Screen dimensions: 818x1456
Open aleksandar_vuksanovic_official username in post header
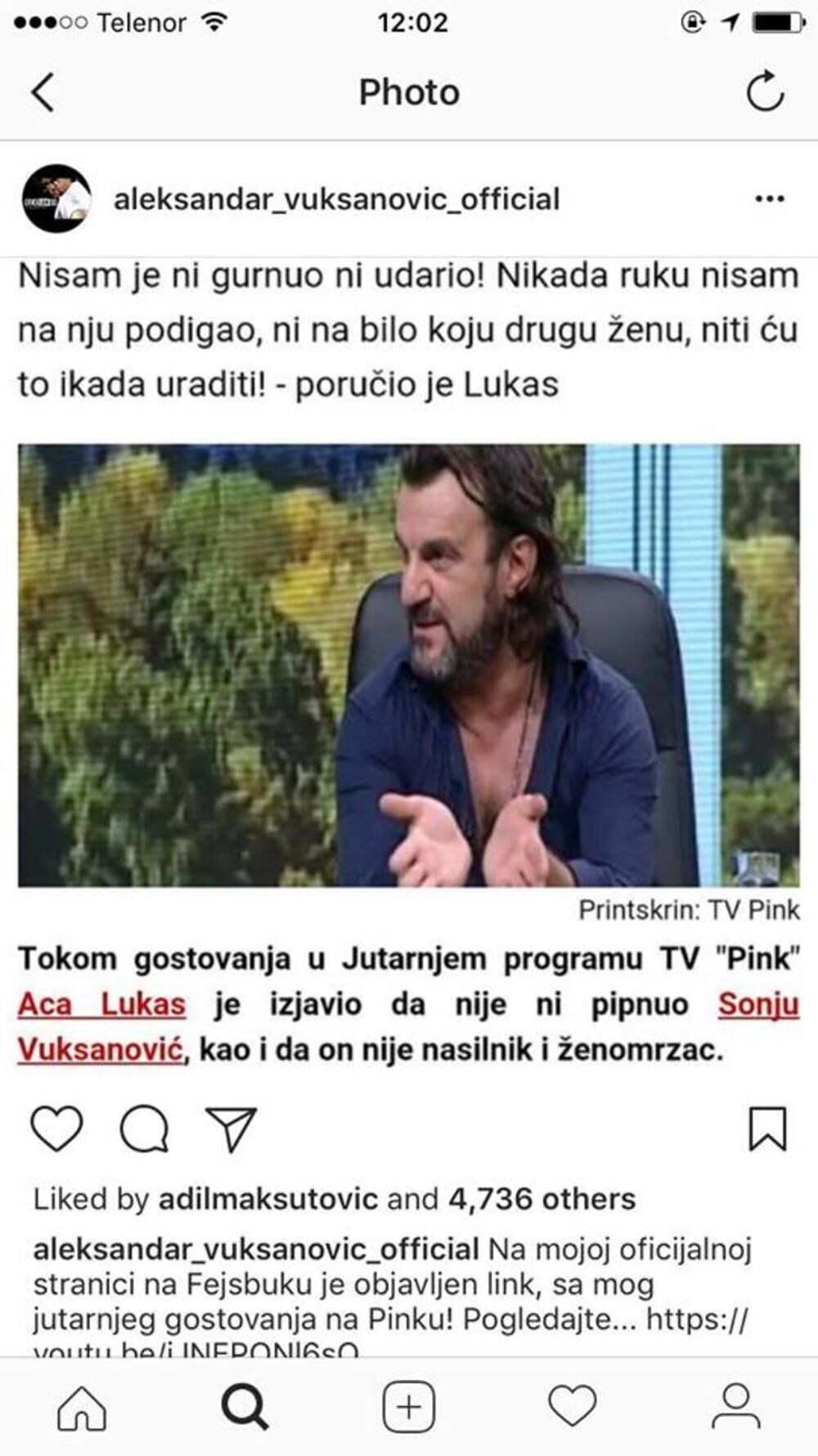pos(336,199)
